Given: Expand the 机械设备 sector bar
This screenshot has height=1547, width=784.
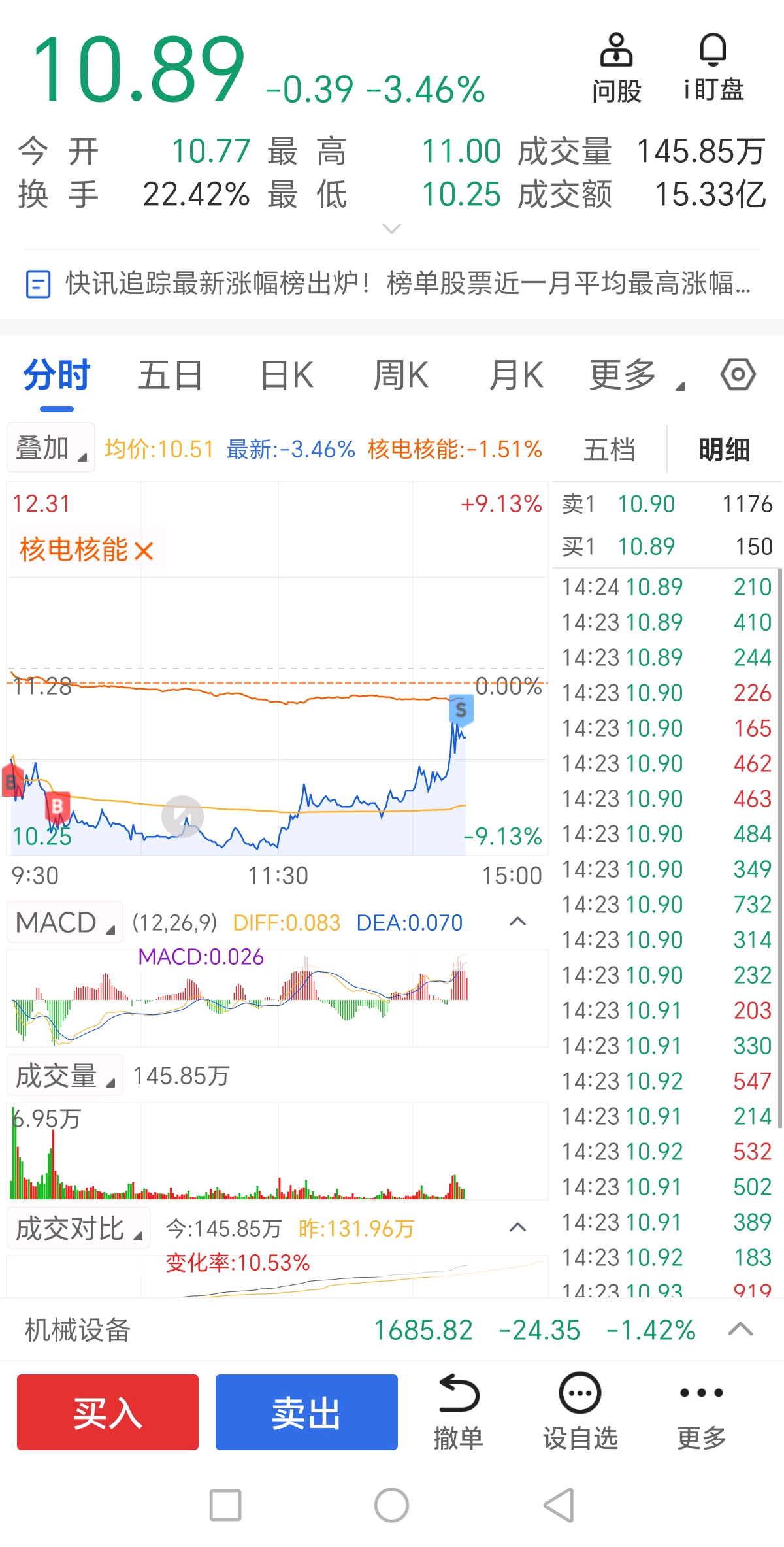Looking at the screenshot, I should (740, 1329).
